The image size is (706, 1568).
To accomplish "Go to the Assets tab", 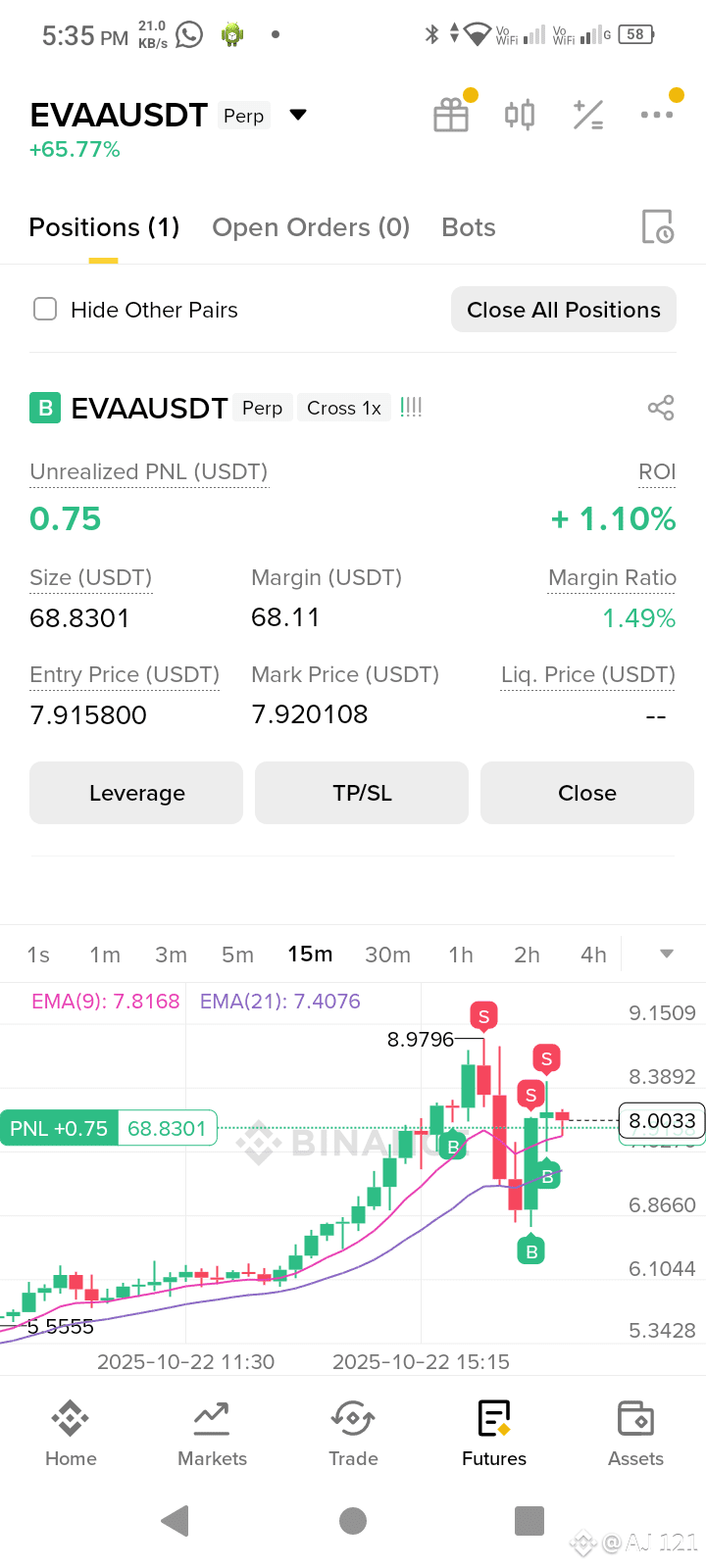I will [x=635, y=1434].
